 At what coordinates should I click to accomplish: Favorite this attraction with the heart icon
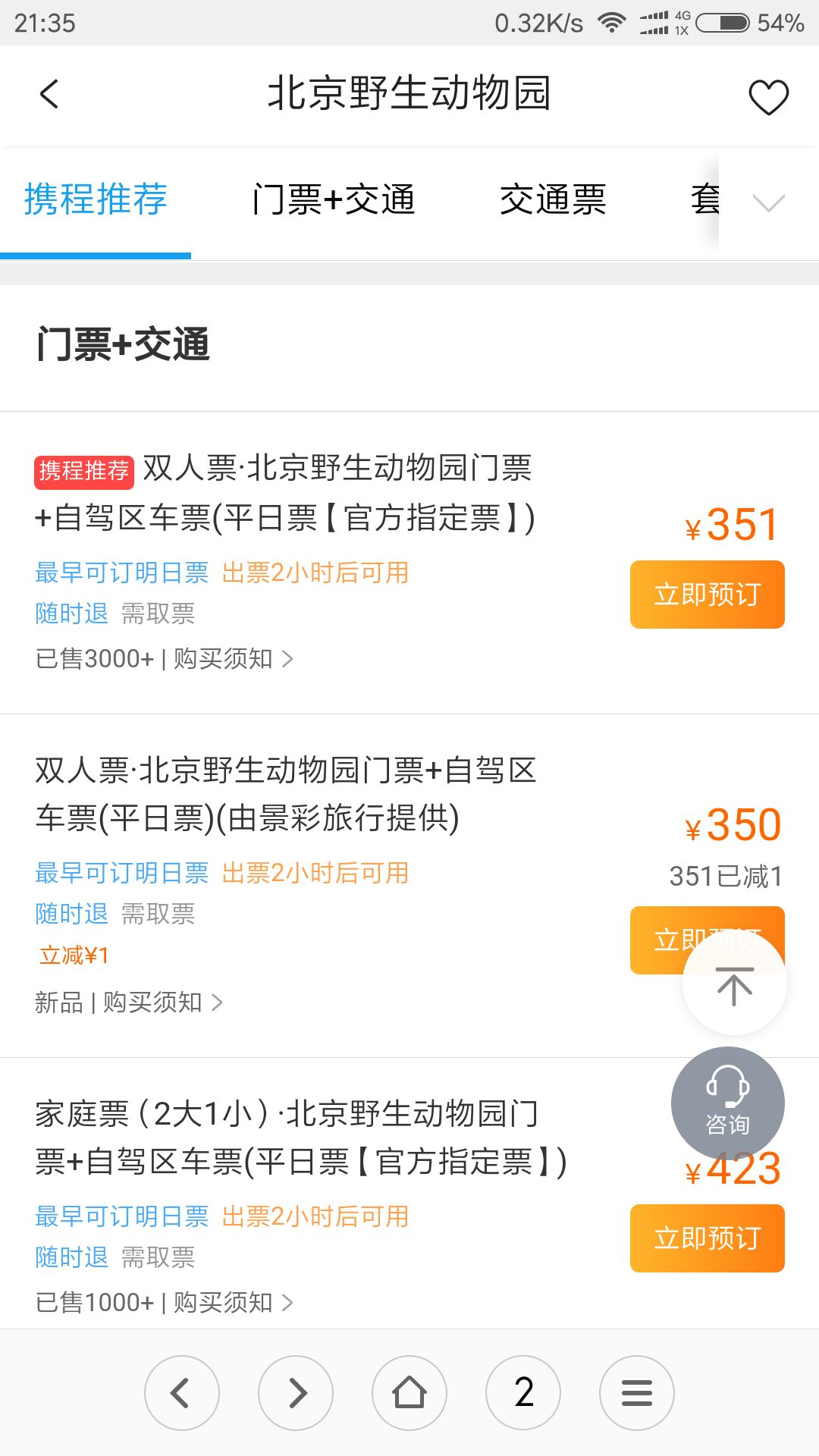[x=768, y=97]
